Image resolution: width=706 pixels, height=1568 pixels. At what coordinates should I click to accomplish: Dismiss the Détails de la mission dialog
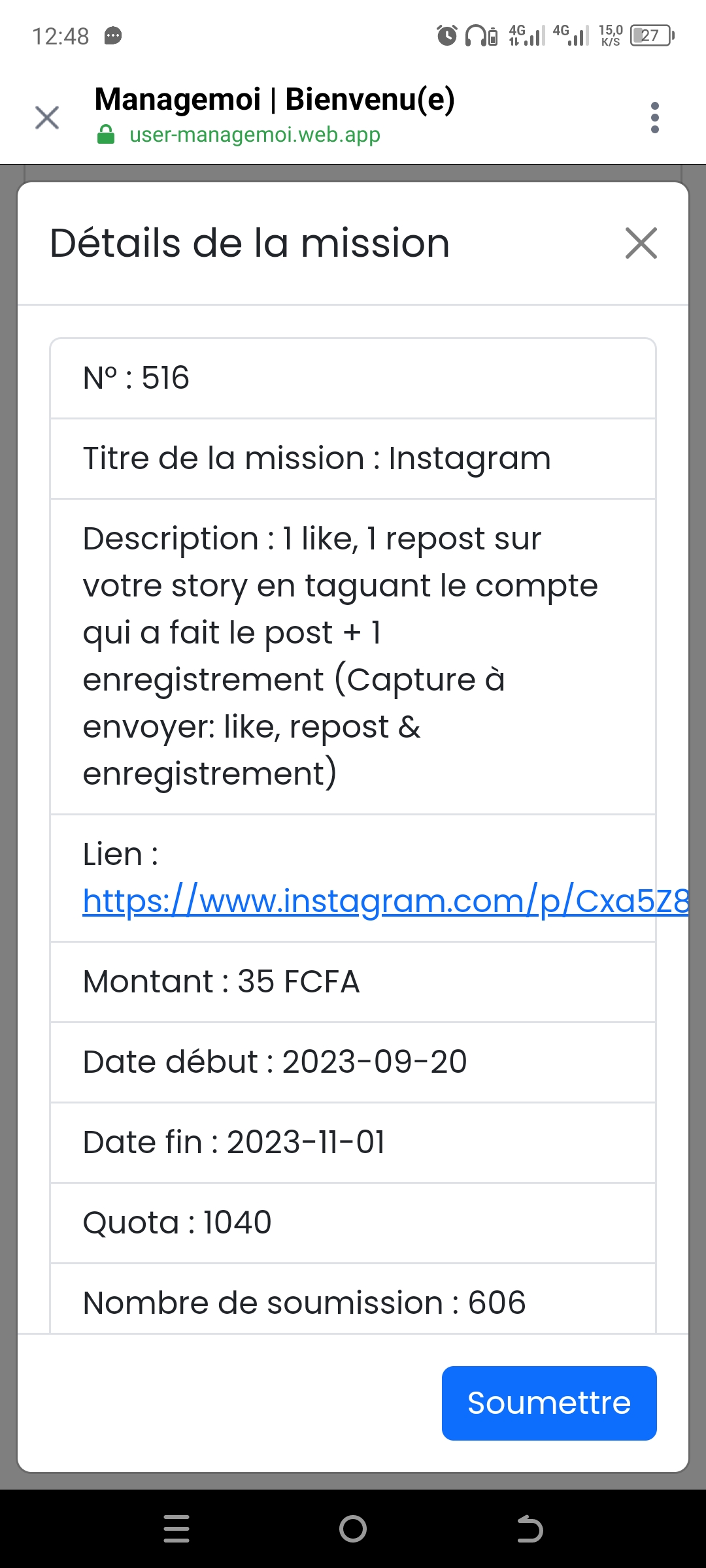(x=641, y=243)
